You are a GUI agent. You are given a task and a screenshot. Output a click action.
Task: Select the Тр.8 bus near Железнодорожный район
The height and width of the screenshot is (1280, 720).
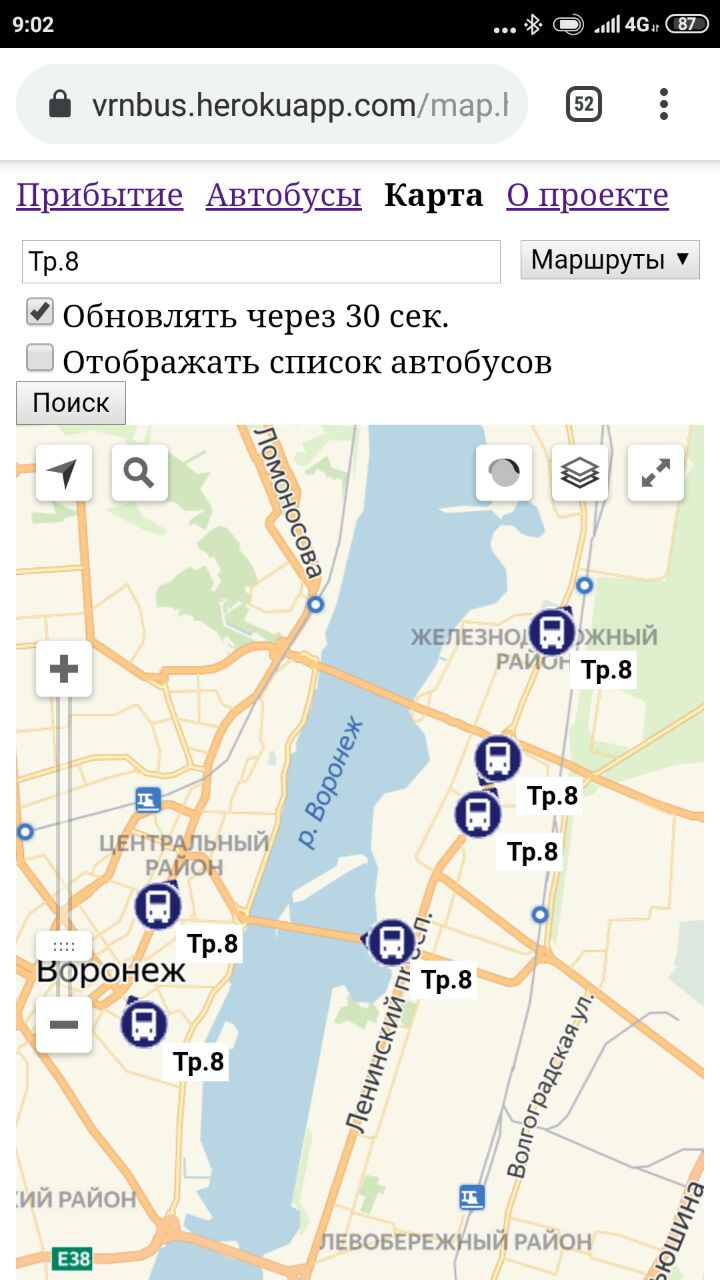(x=551, y=633)
